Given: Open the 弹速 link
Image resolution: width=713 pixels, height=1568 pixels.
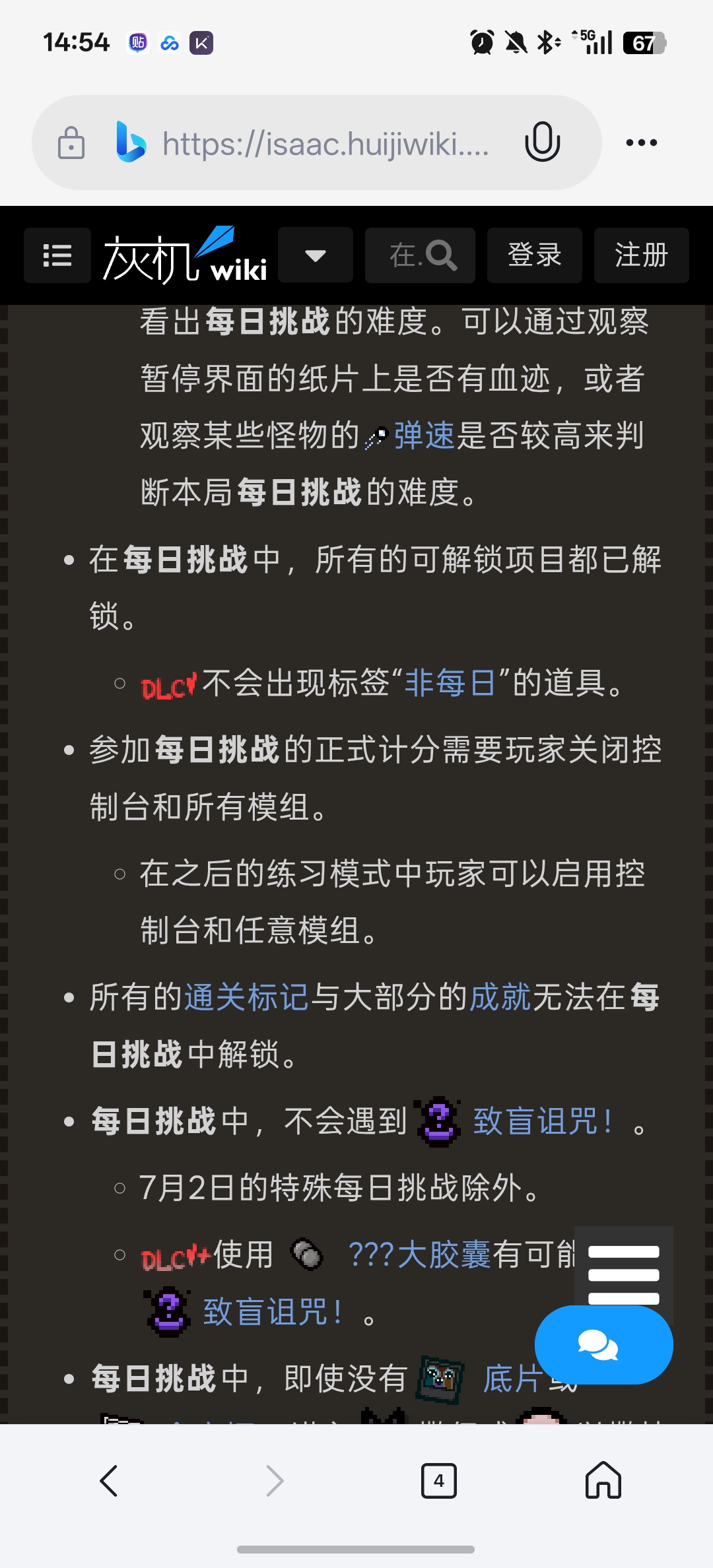Looking at the screenshot, I should tap(424, 436).
